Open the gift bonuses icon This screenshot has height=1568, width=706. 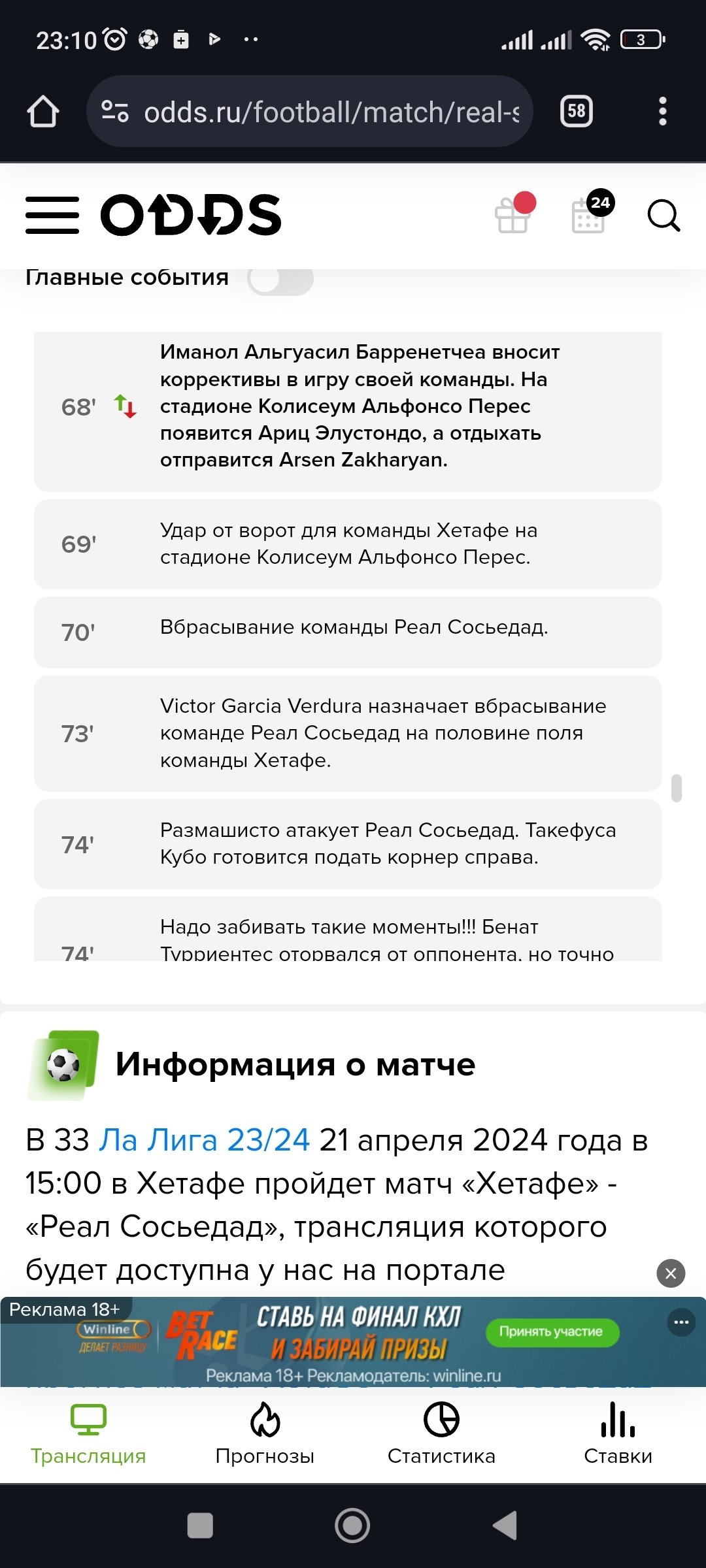pyautogui.click(x=513, y=214)
